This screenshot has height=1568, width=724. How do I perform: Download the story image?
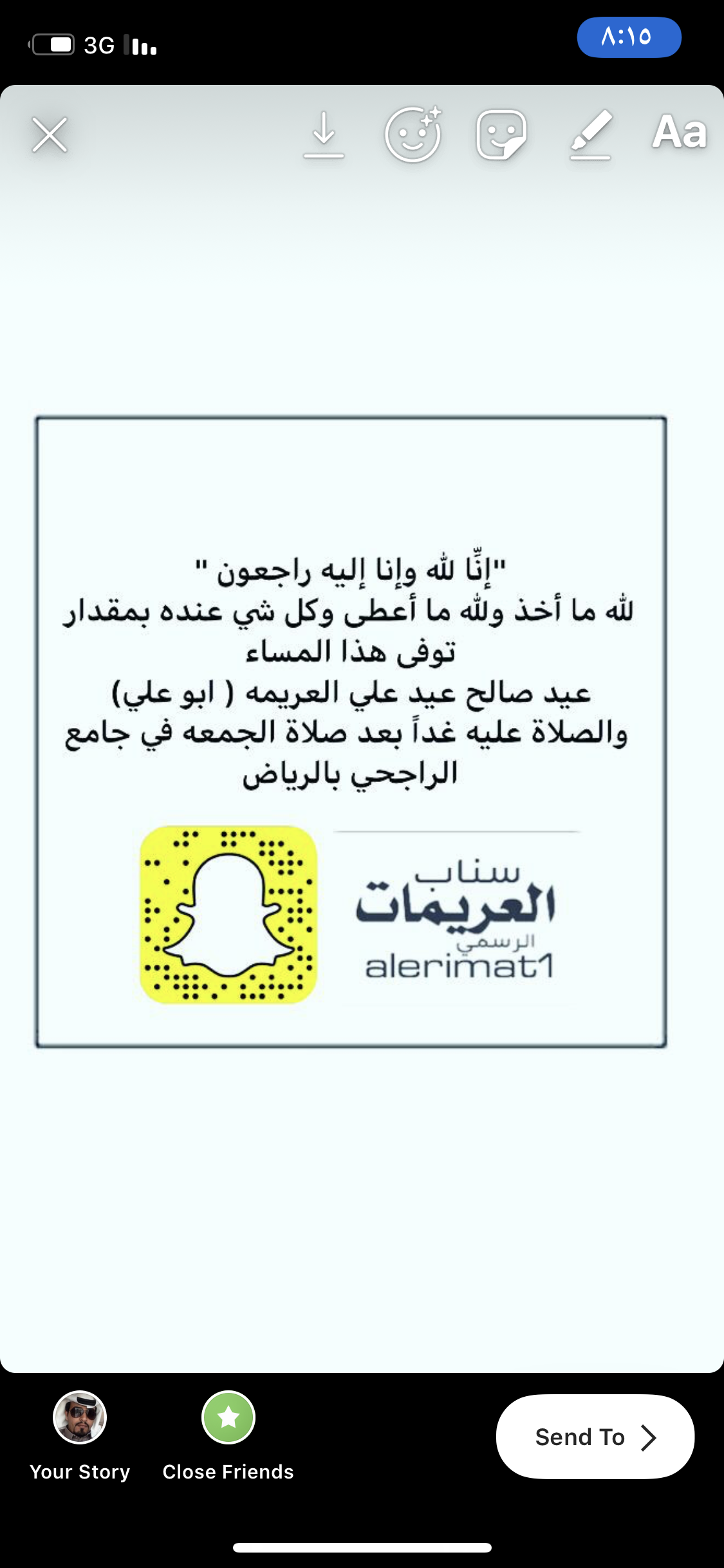pos(324,135)
